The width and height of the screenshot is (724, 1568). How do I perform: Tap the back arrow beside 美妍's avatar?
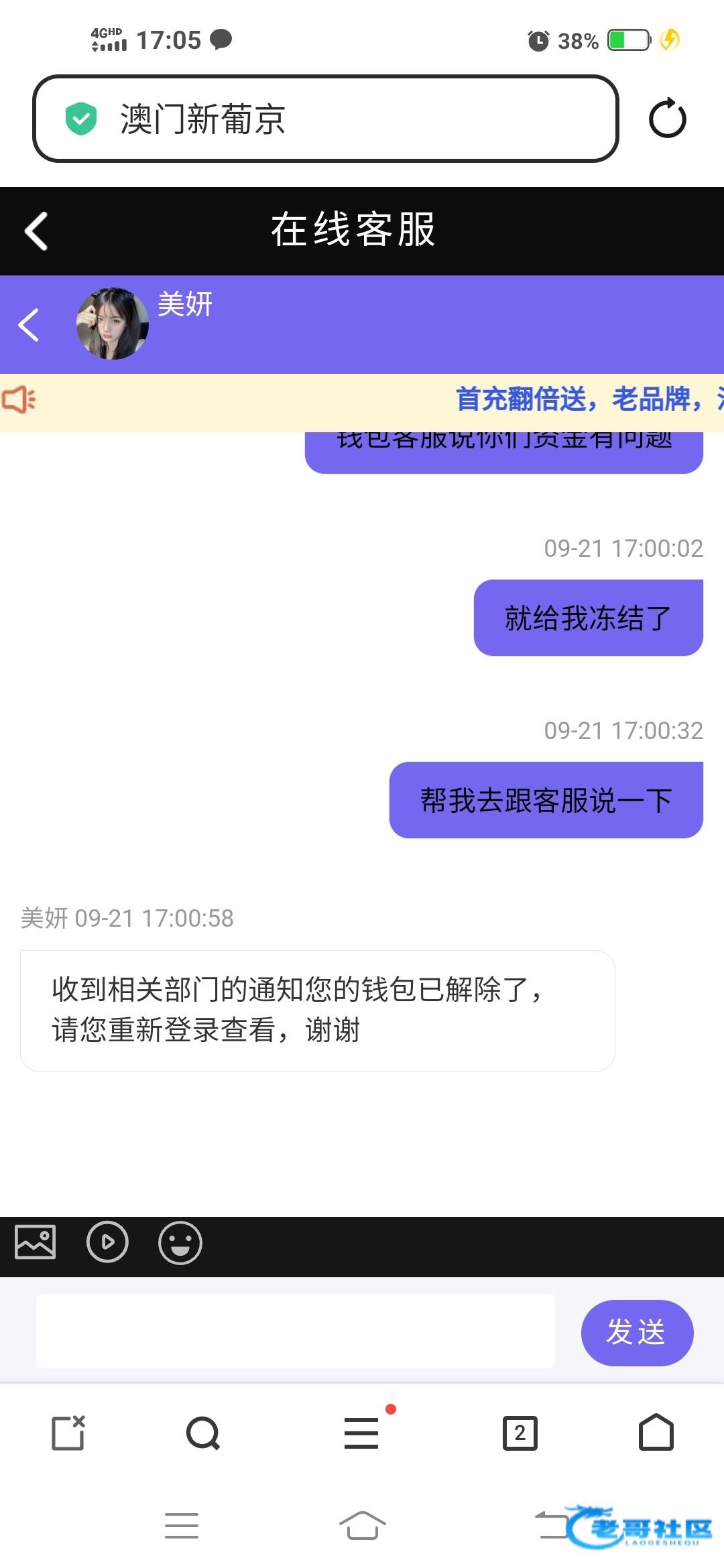29,326
